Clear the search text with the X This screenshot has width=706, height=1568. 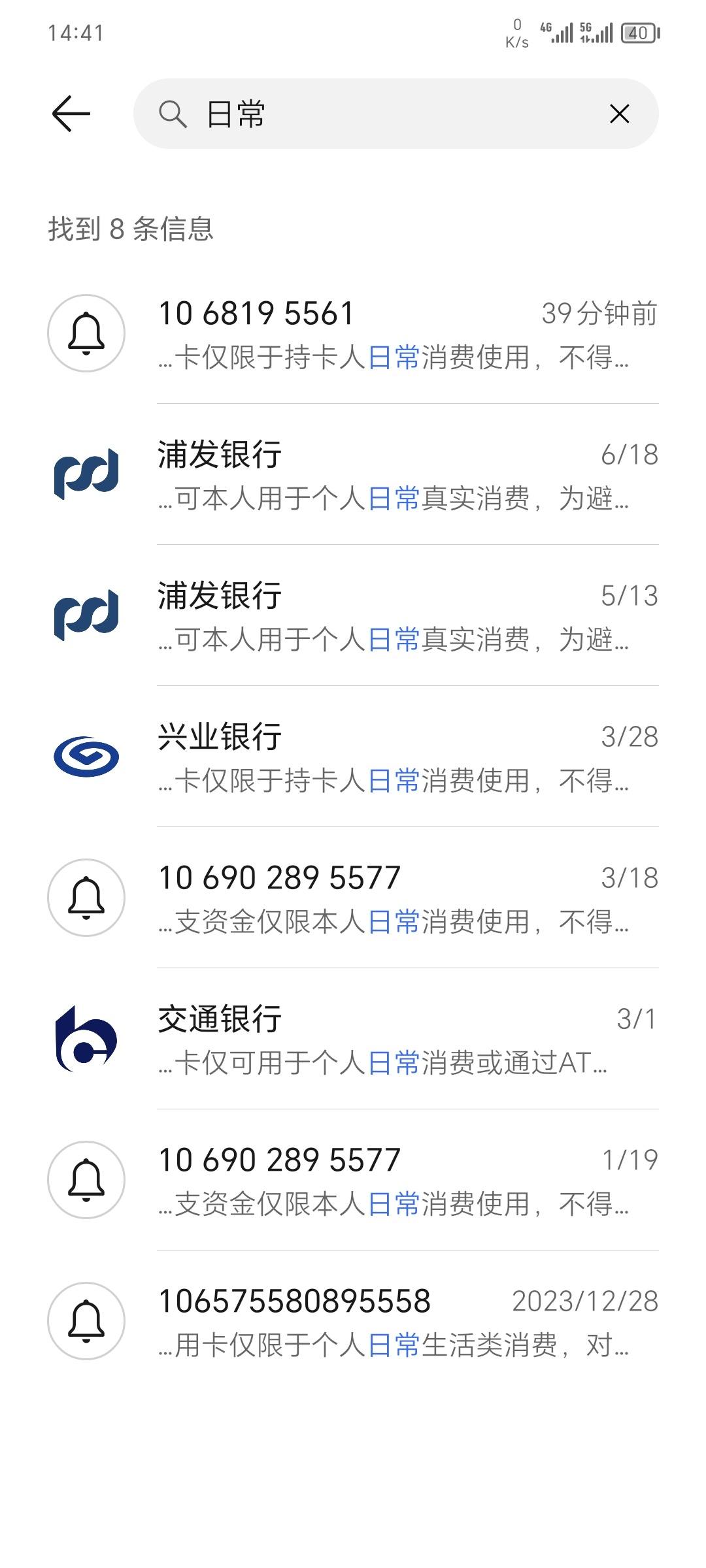pyautogui.click(x=619, y=114)
